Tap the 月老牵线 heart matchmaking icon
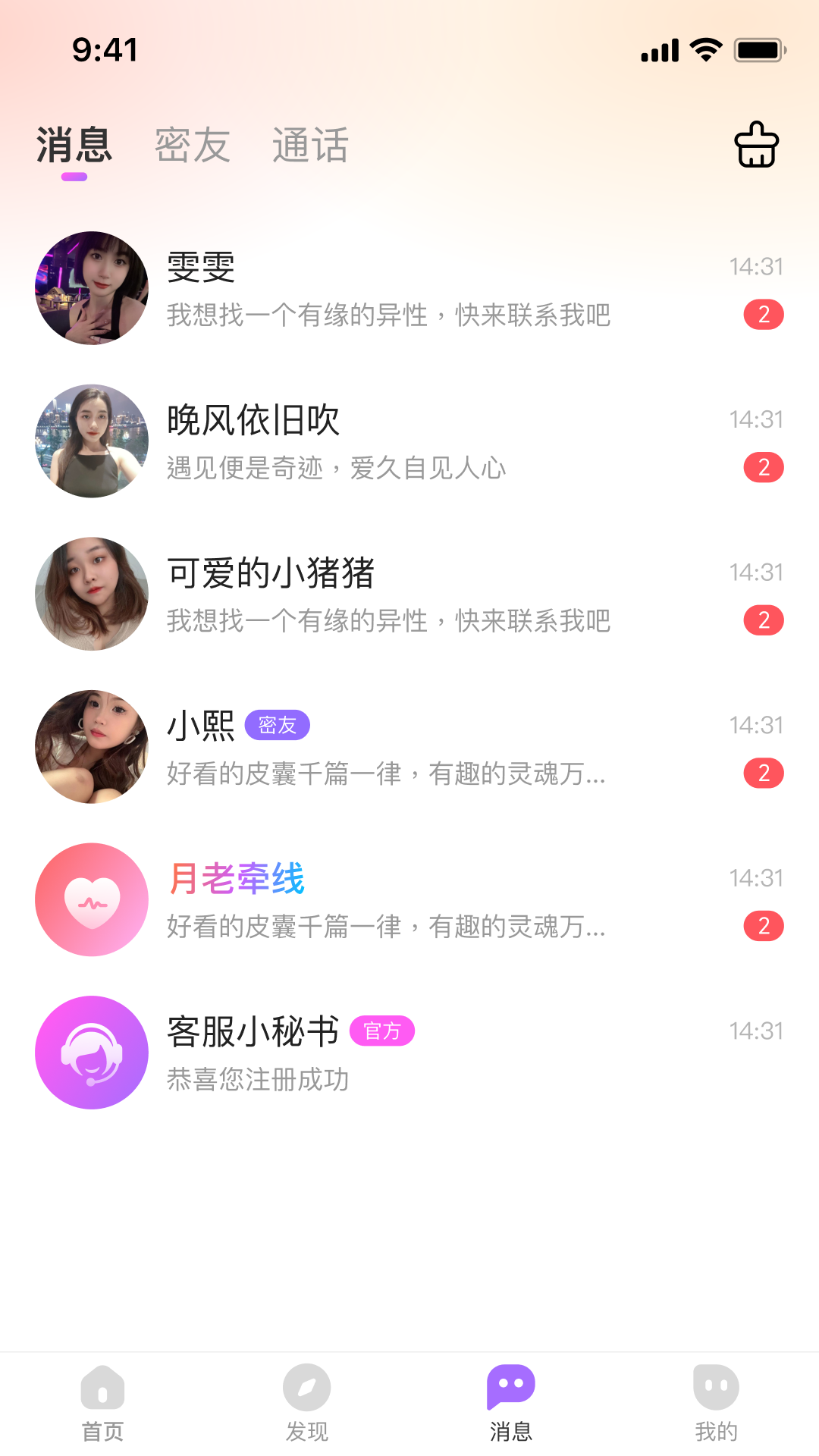819x1456 pixels. click(x=91, y=899)
